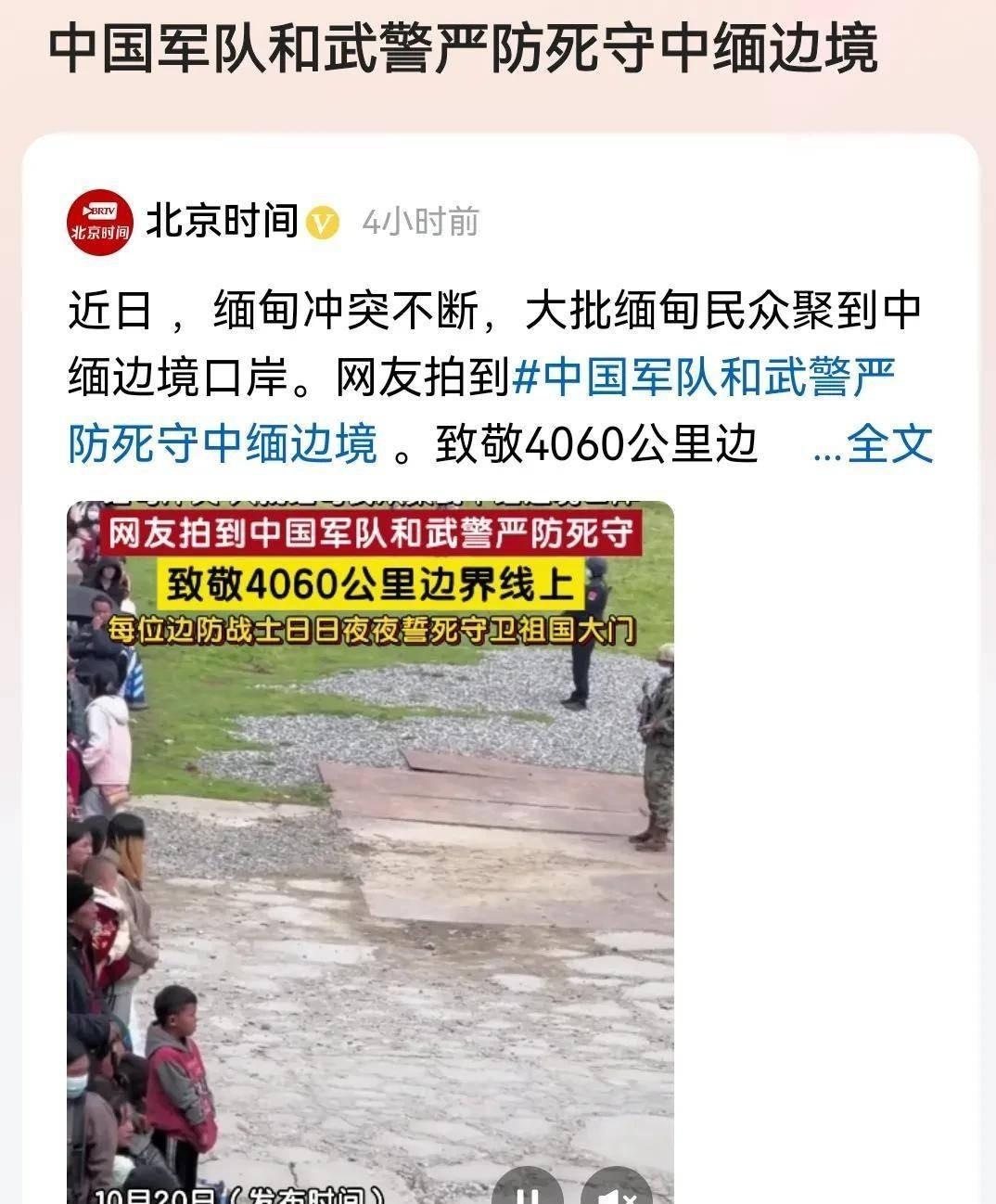This screenshot has height=1204, width=996.
Task: Open the border video full screen
Action: pyautogui.click(x=371, y=835)
